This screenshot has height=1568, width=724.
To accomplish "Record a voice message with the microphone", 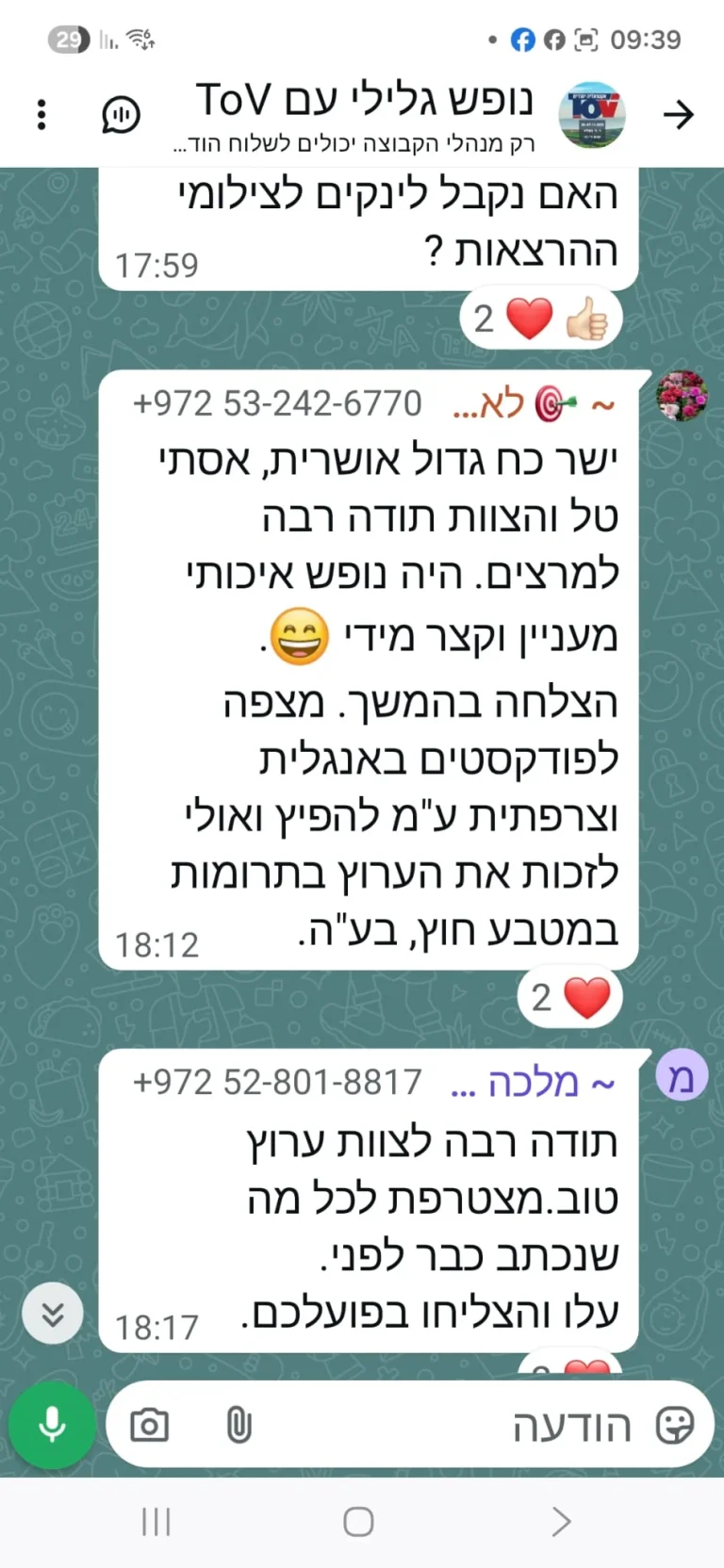I will pos(53,1425).
